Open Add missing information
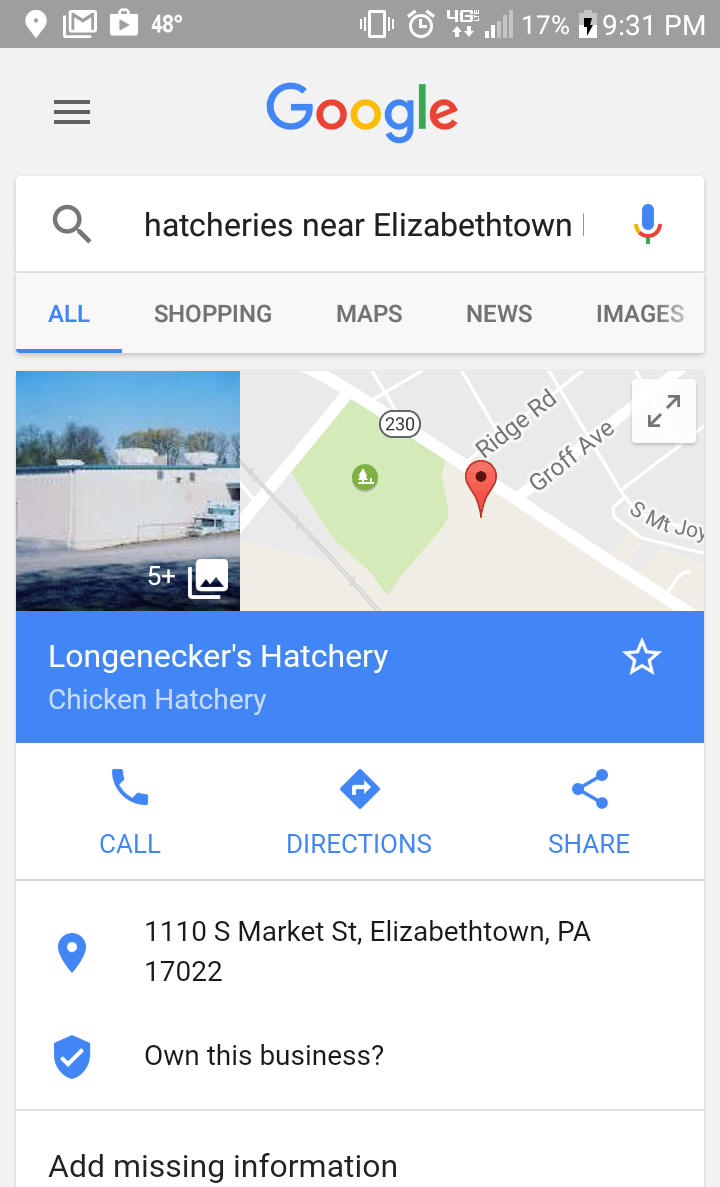Screen dimensions: 720x1187 click(x=223, y=1166)
